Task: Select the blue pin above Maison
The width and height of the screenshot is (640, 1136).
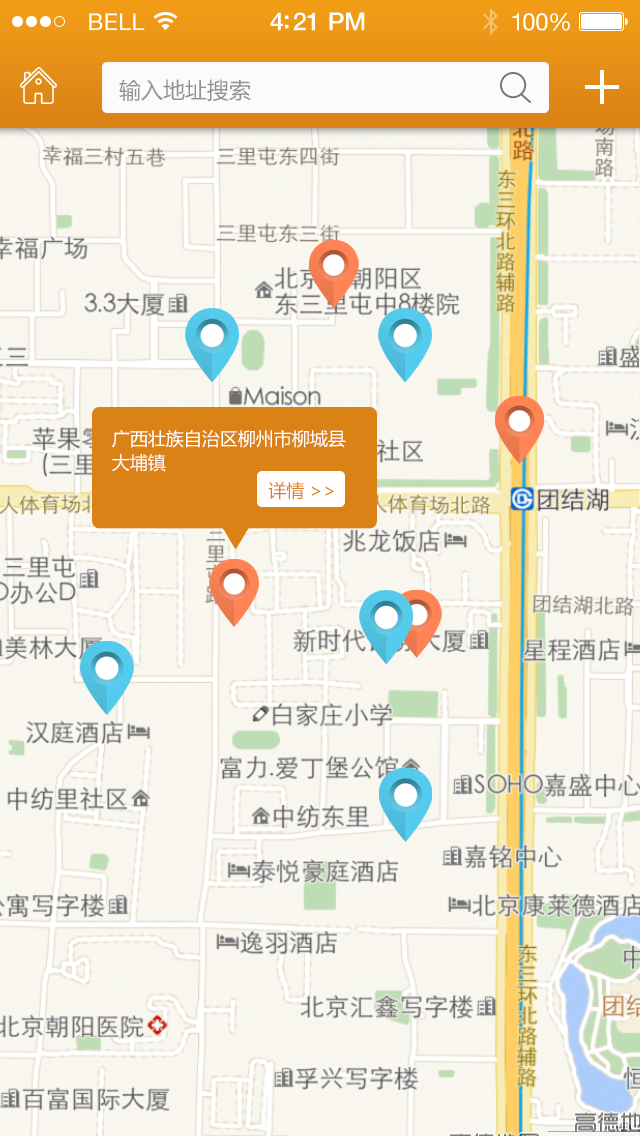Action: 212,338
